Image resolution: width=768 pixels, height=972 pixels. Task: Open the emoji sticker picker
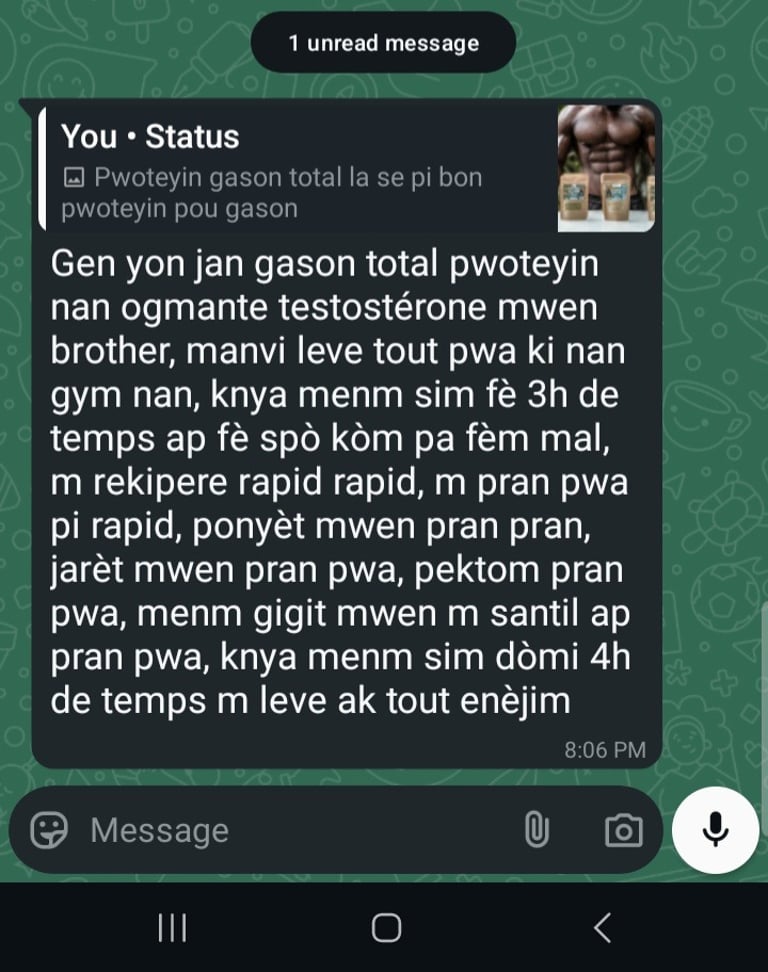[x=49, y=829]
